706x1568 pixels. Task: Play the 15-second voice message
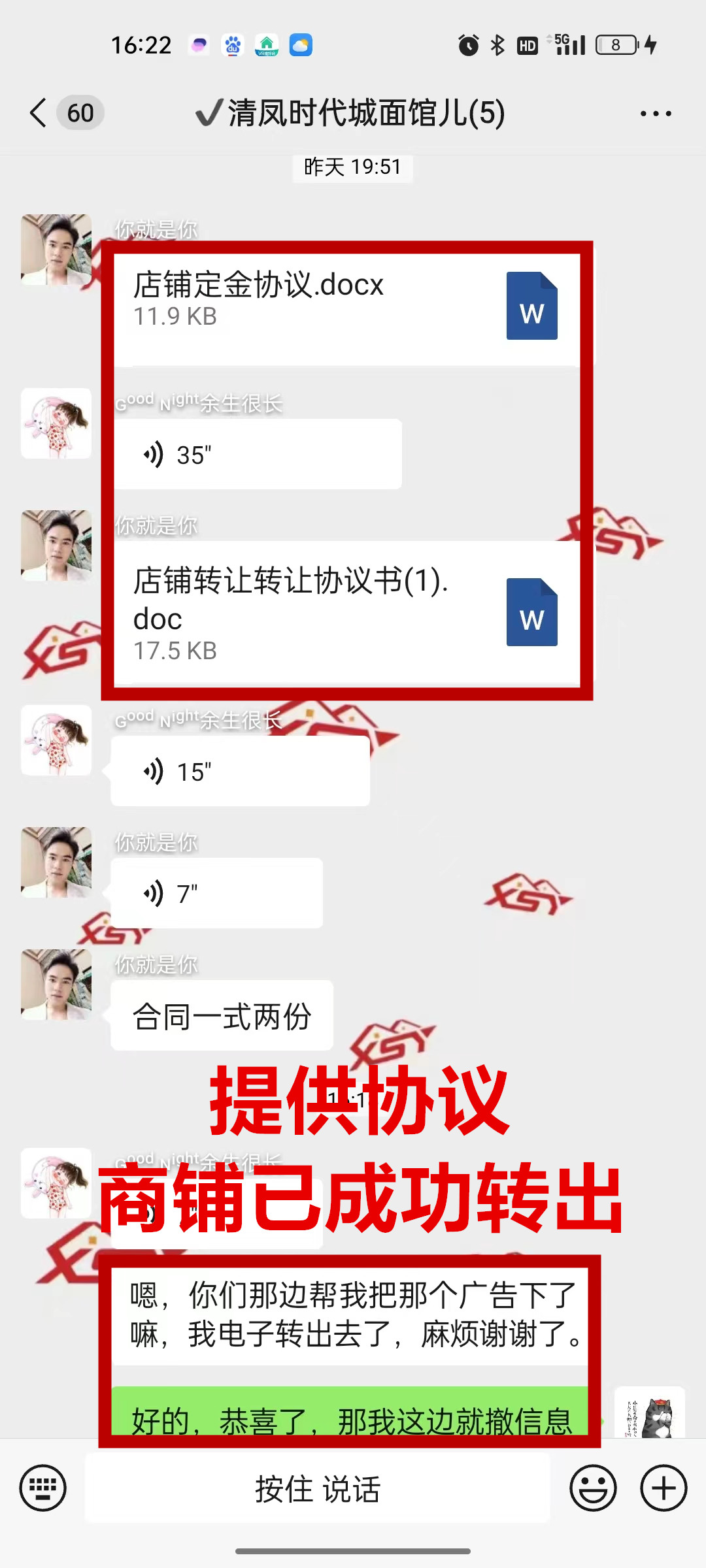click(241, 772)
